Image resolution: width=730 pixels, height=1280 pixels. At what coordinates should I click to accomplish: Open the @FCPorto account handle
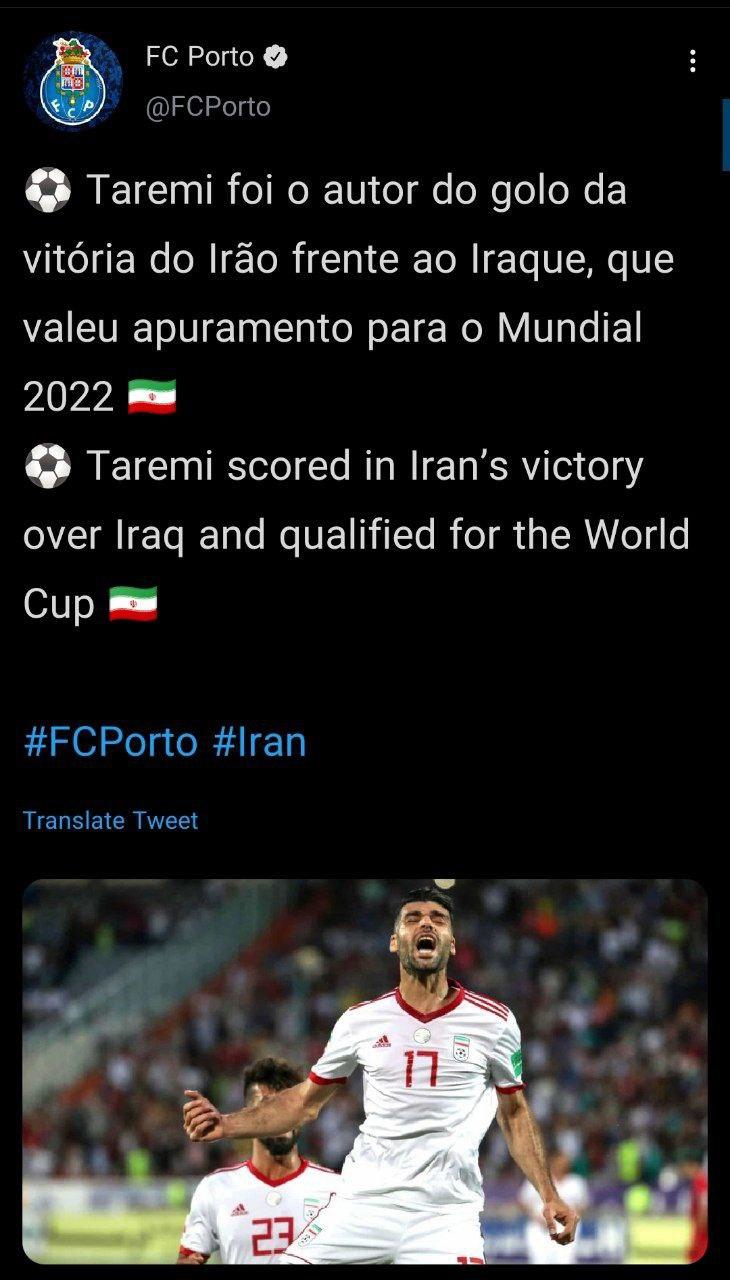pos(208,107)
